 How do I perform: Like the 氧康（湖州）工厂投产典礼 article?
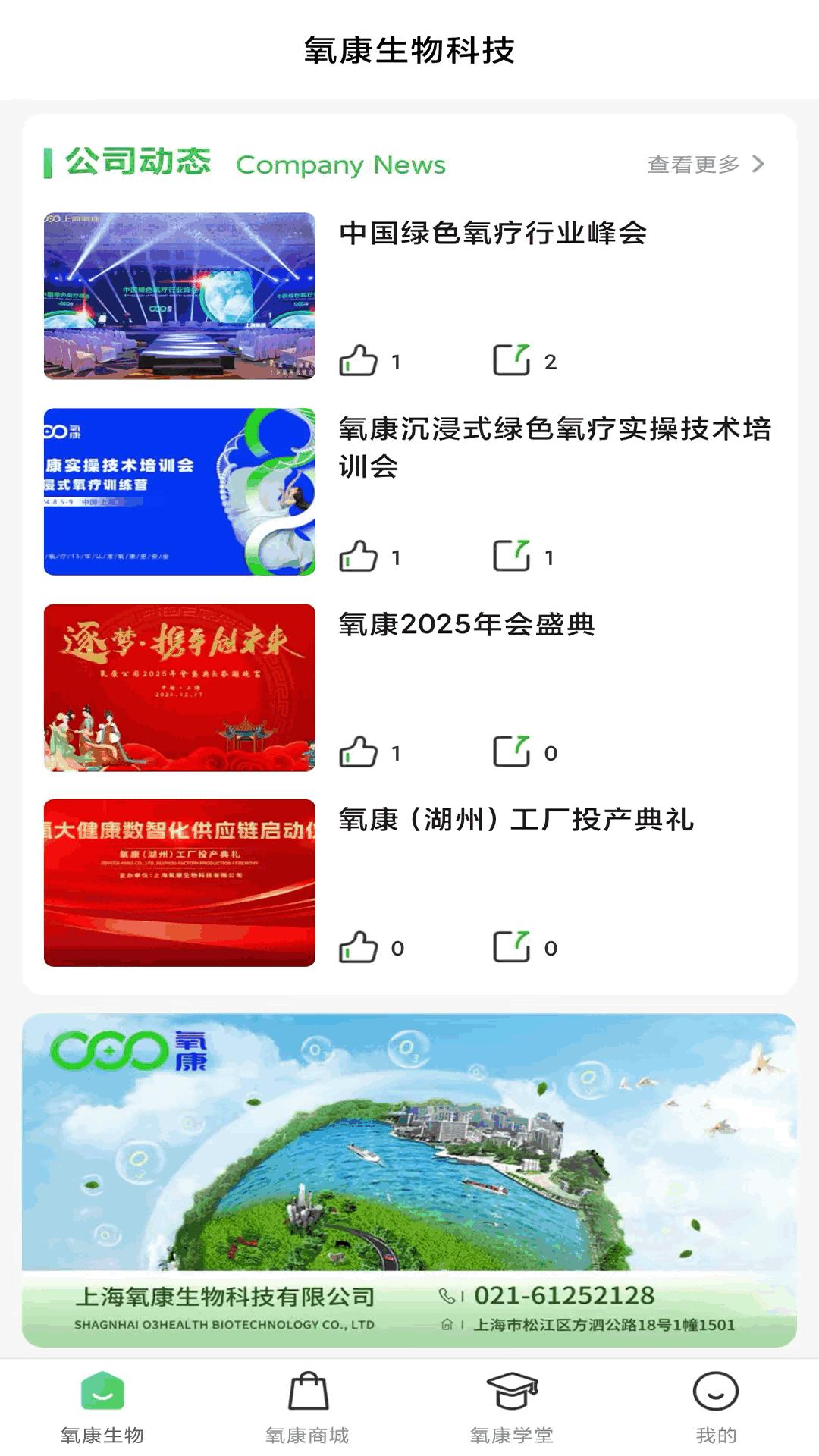[x=359, y=947]
